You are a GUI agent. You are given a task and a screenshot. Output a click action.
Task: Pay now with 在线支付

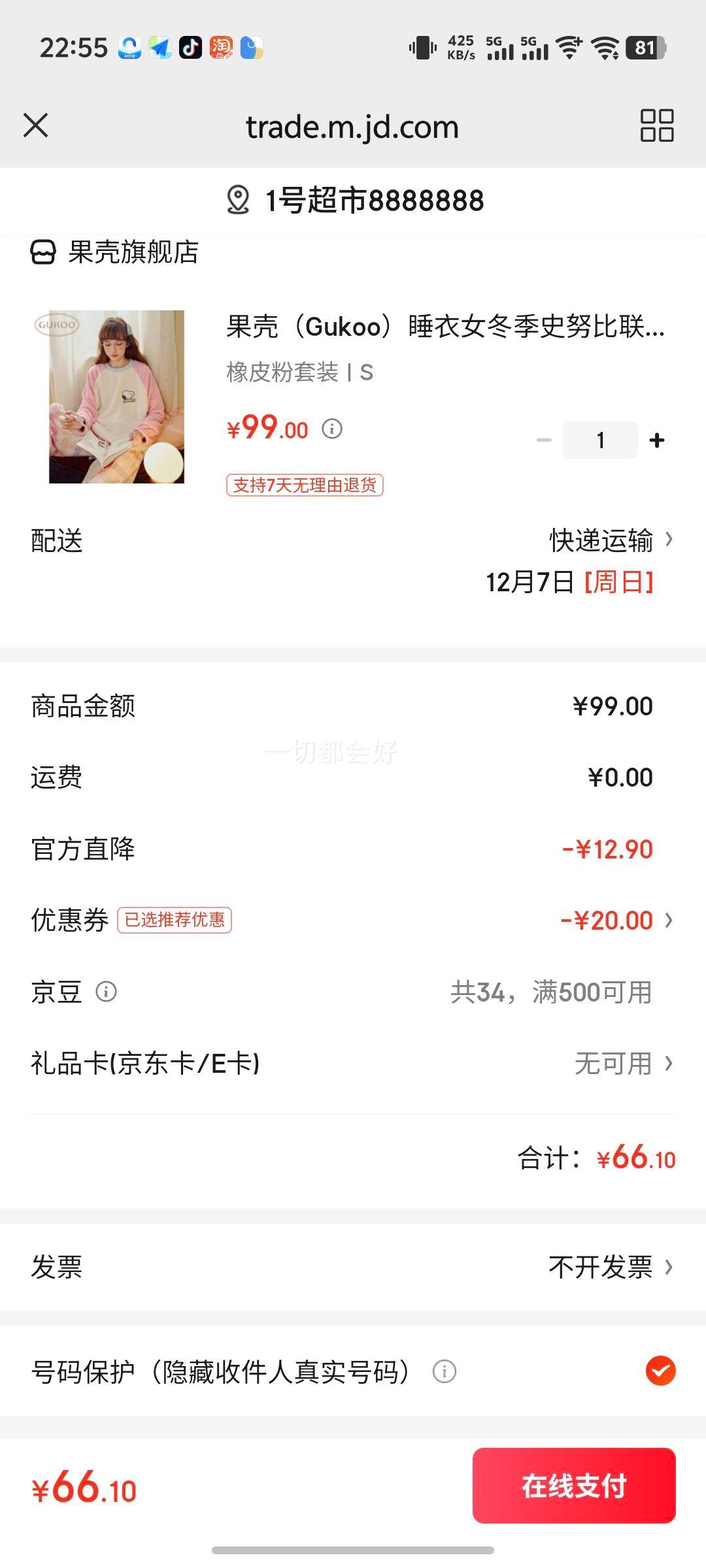click(x=573, y=1486)
